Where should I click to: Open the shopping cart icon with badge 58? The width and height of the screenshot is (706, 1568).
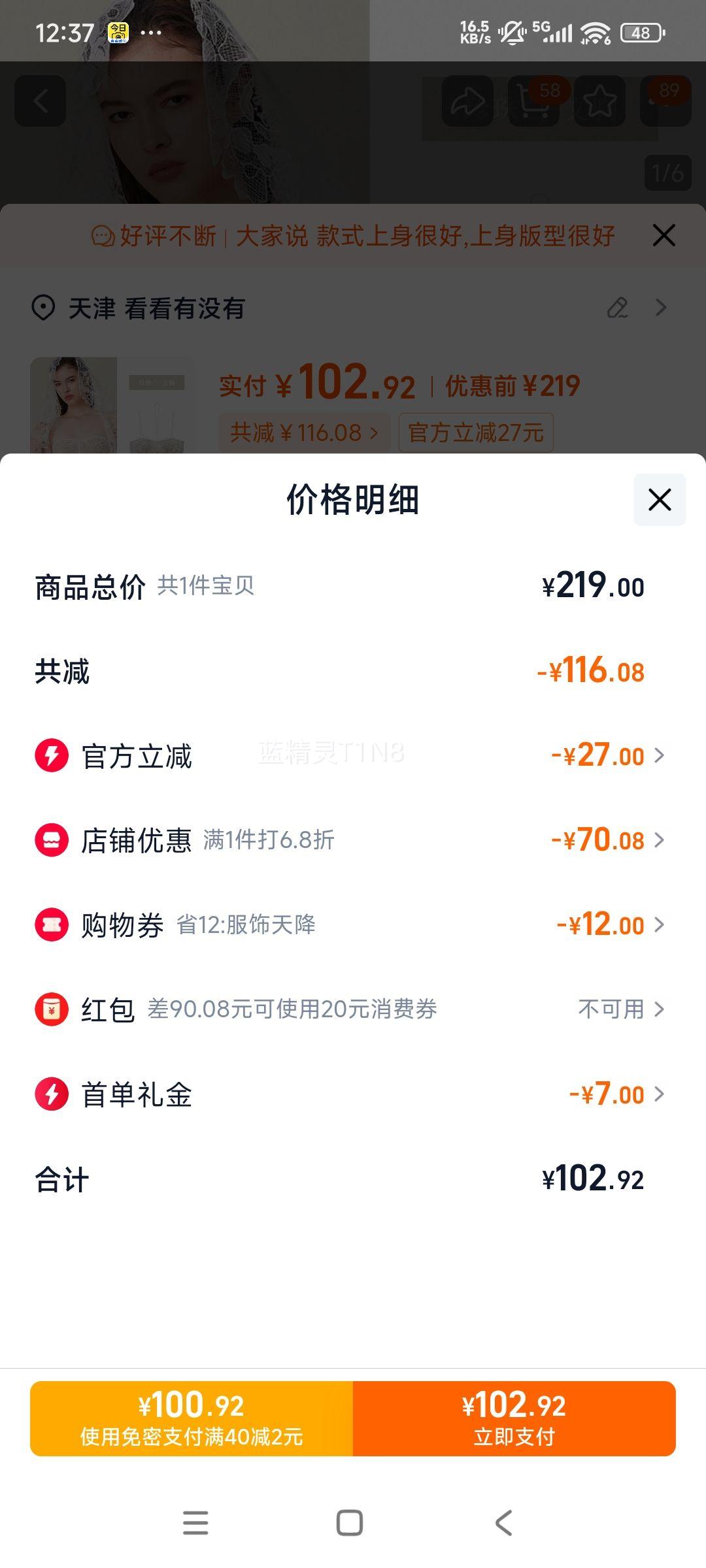(x=534, y=101)
